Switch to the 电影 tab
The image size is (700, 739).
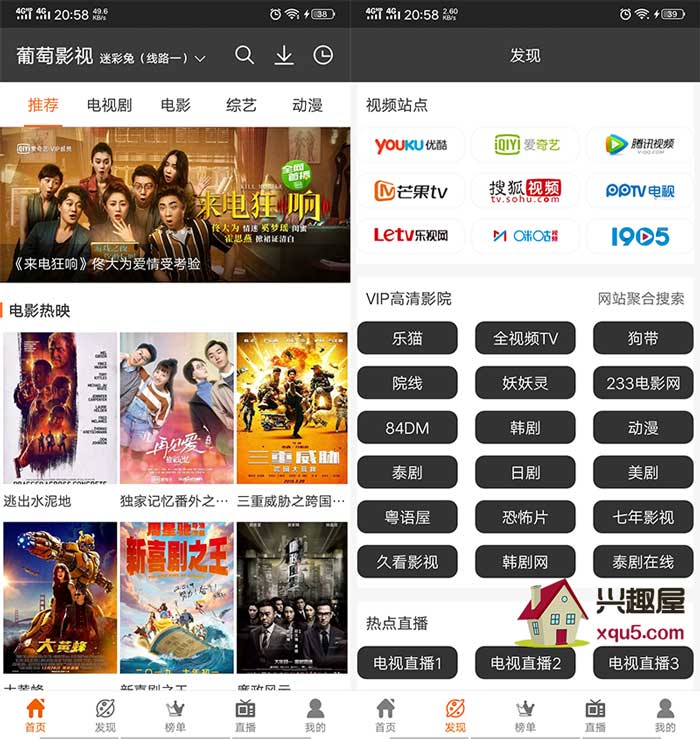point(175,105)
